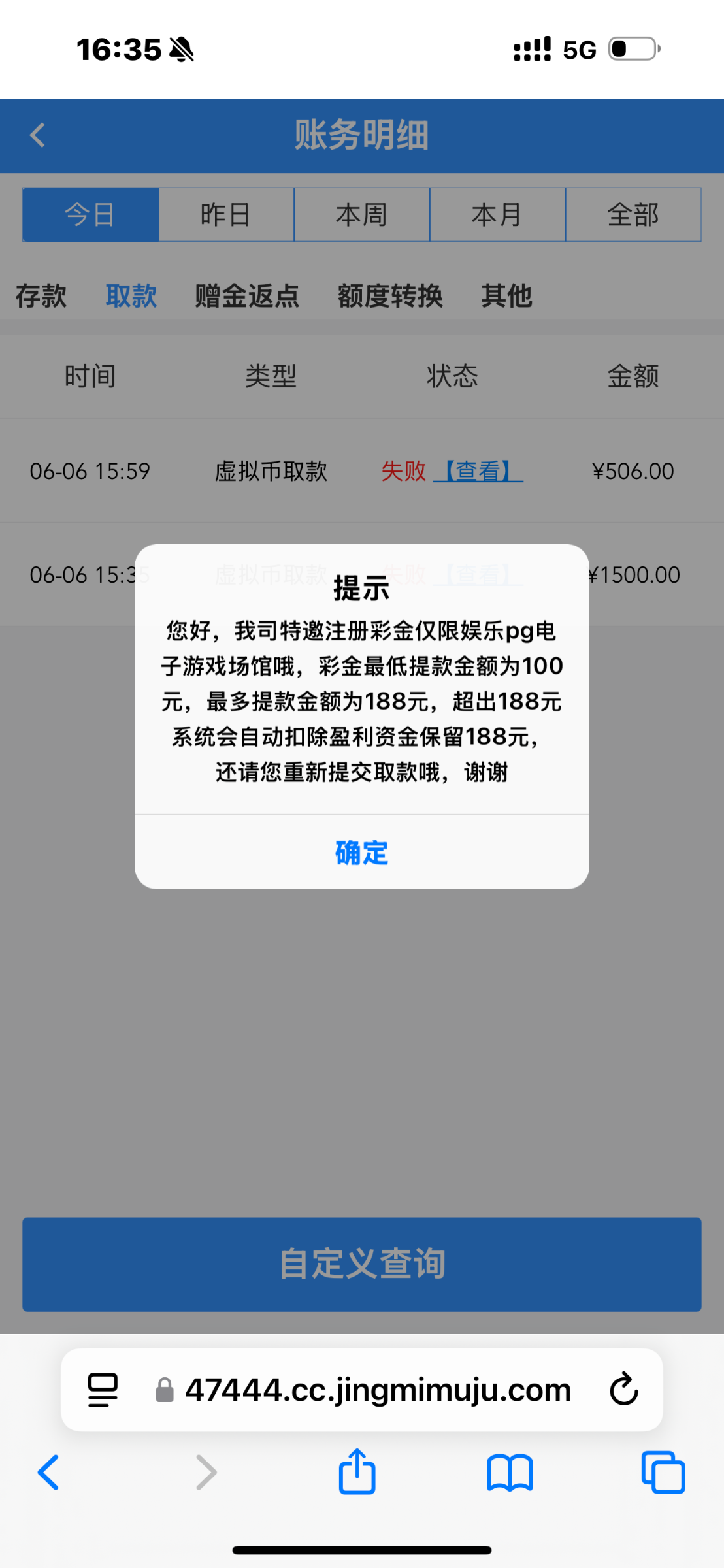This screenshot has height=1568, width=724.
Task: Open the 其他 tab
Action: tap(506, 296)
